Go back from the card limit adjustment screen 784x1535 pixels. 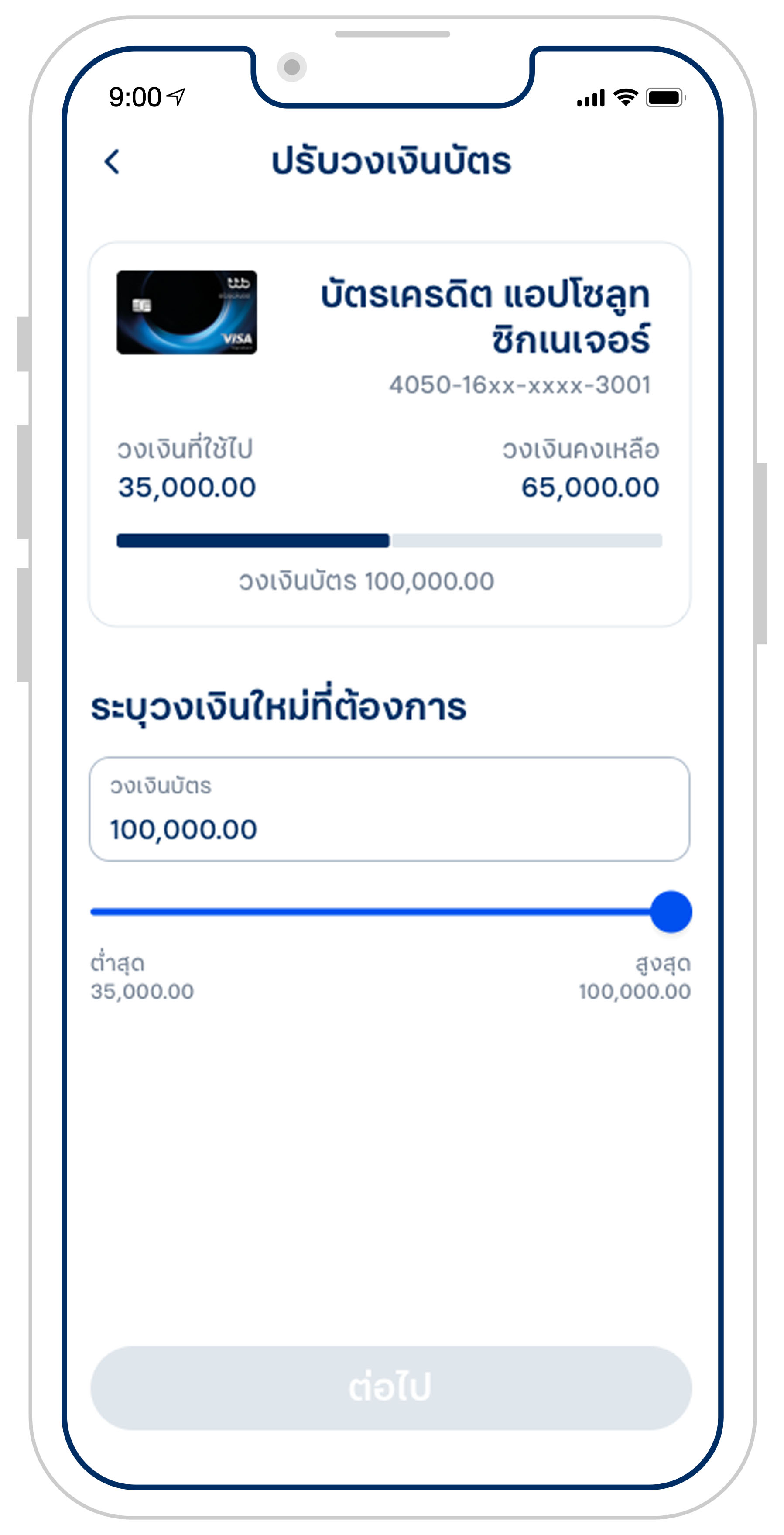[x=111, y=161]
